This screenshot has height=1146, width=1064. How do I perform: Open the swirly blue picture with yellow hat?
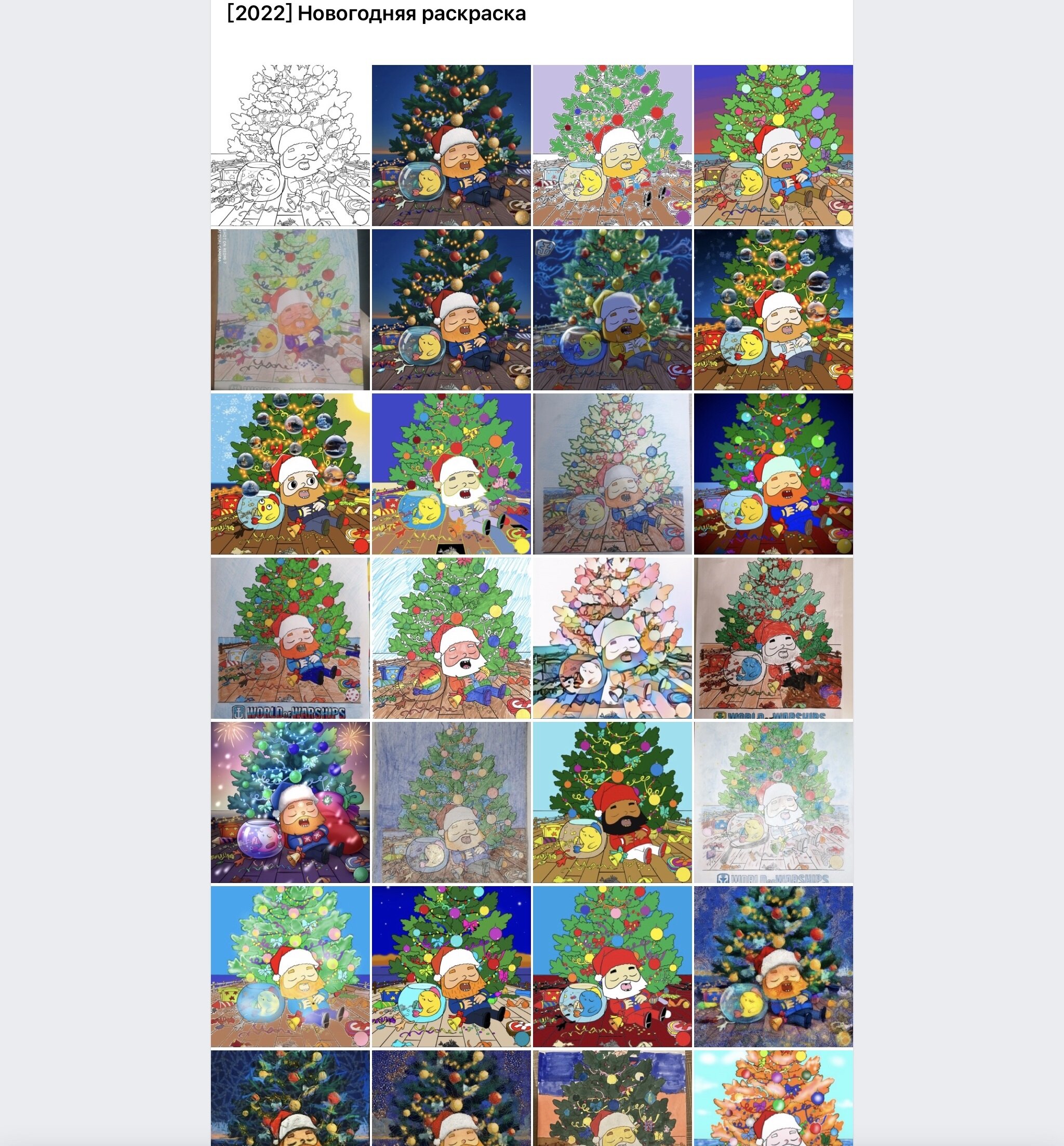612,310
